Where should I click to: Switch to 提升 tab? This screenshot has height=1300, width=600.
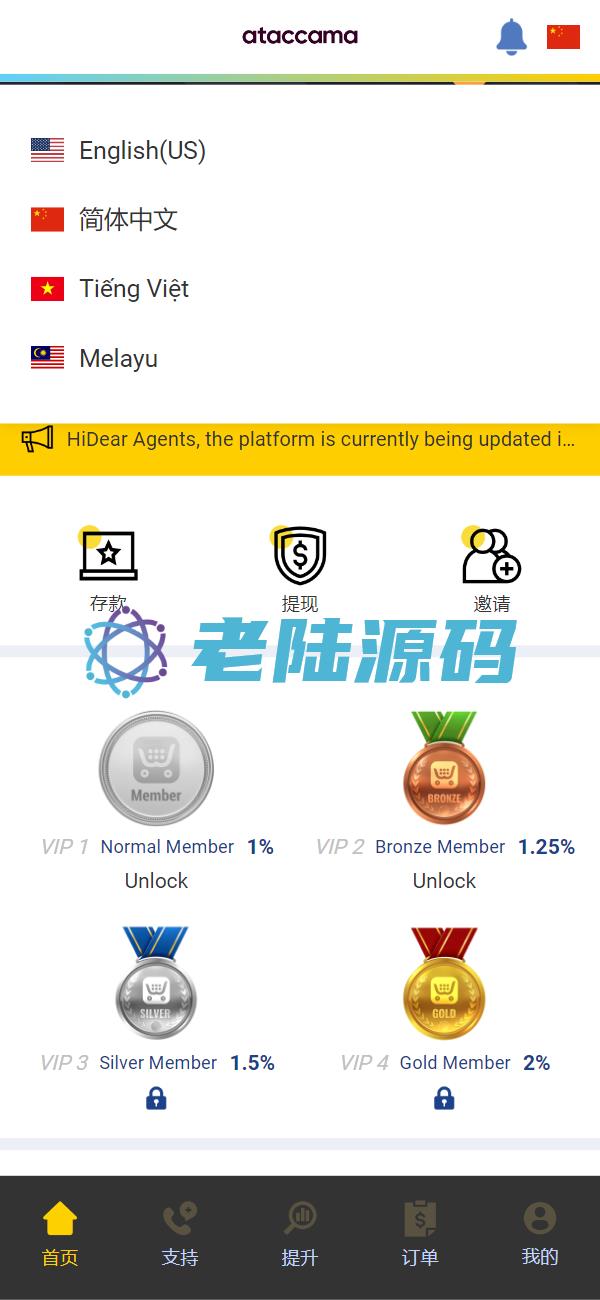[x=299, y=1236]
